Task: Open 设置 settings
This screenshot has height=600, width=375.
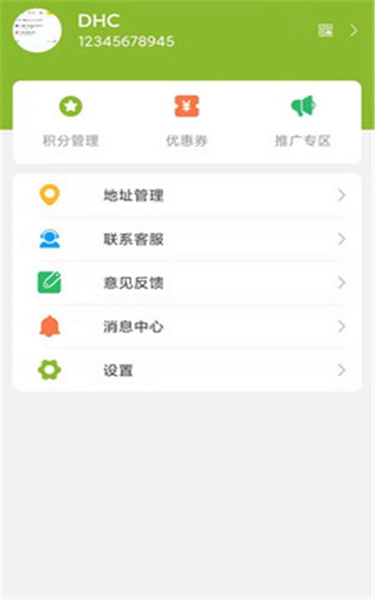Action: point(187,370)
